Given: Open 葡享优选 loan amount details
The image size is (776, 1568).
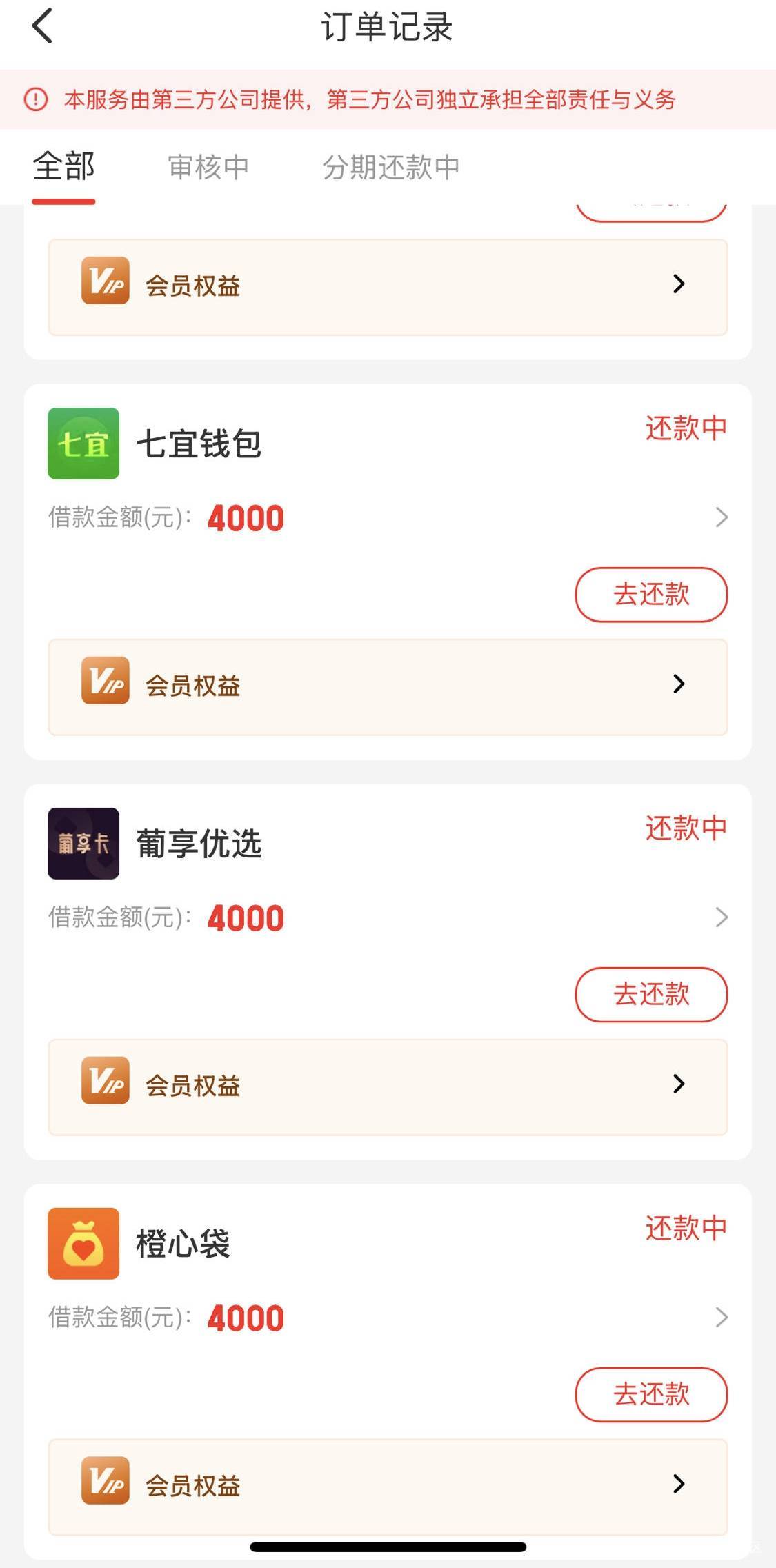Looking at the screenshot, I should [x=721, y=917].
